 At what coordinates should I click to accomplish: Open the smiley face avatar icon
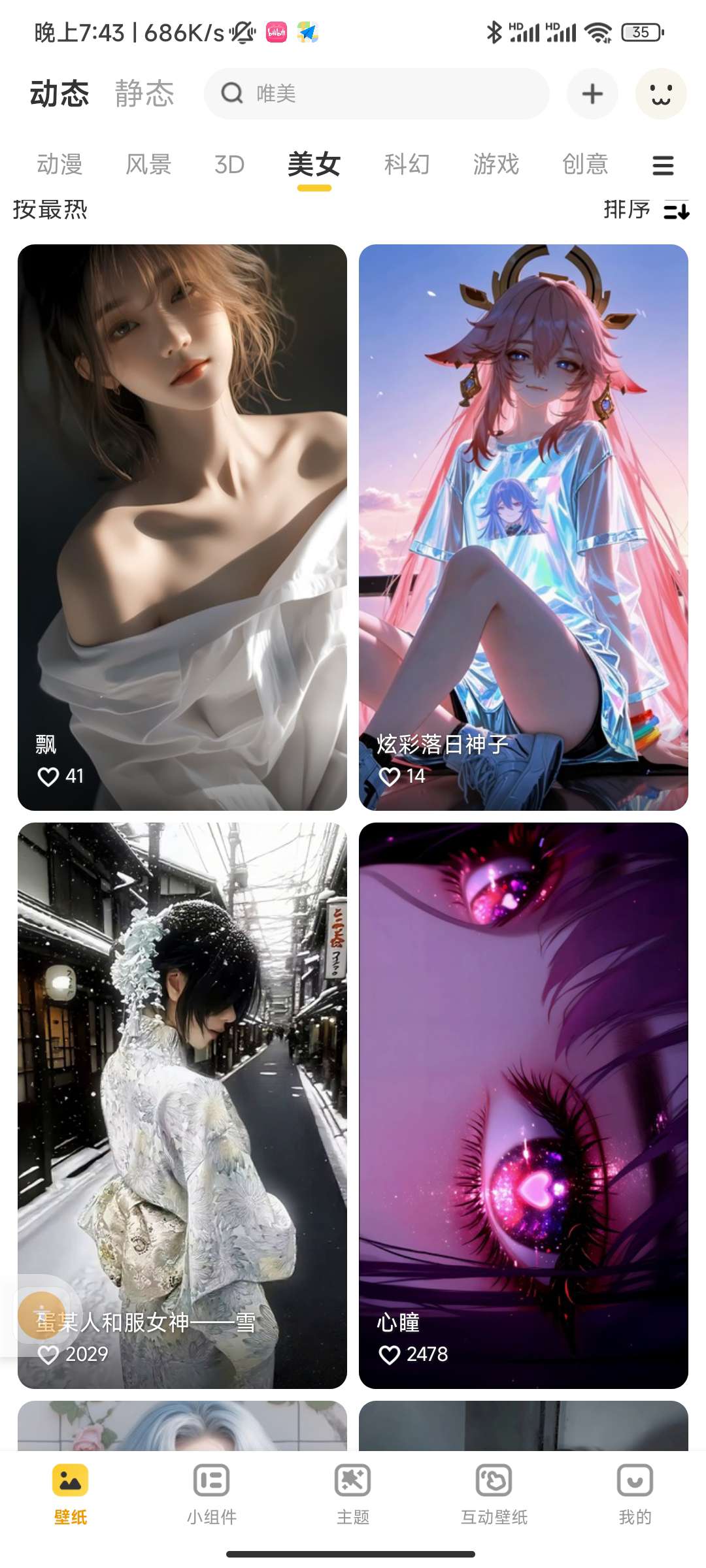click(x=661, y=94)
